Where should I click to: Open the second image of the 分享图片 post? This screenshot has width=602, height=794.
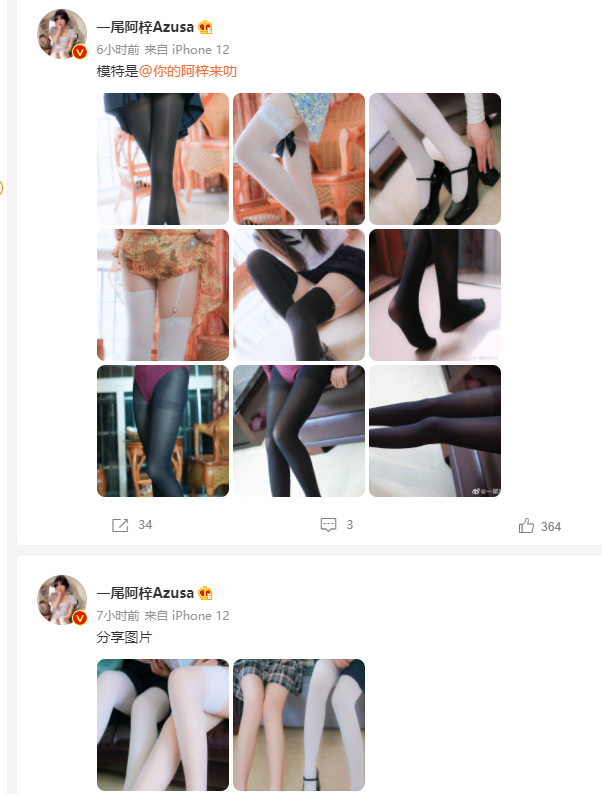click(299, 725)
